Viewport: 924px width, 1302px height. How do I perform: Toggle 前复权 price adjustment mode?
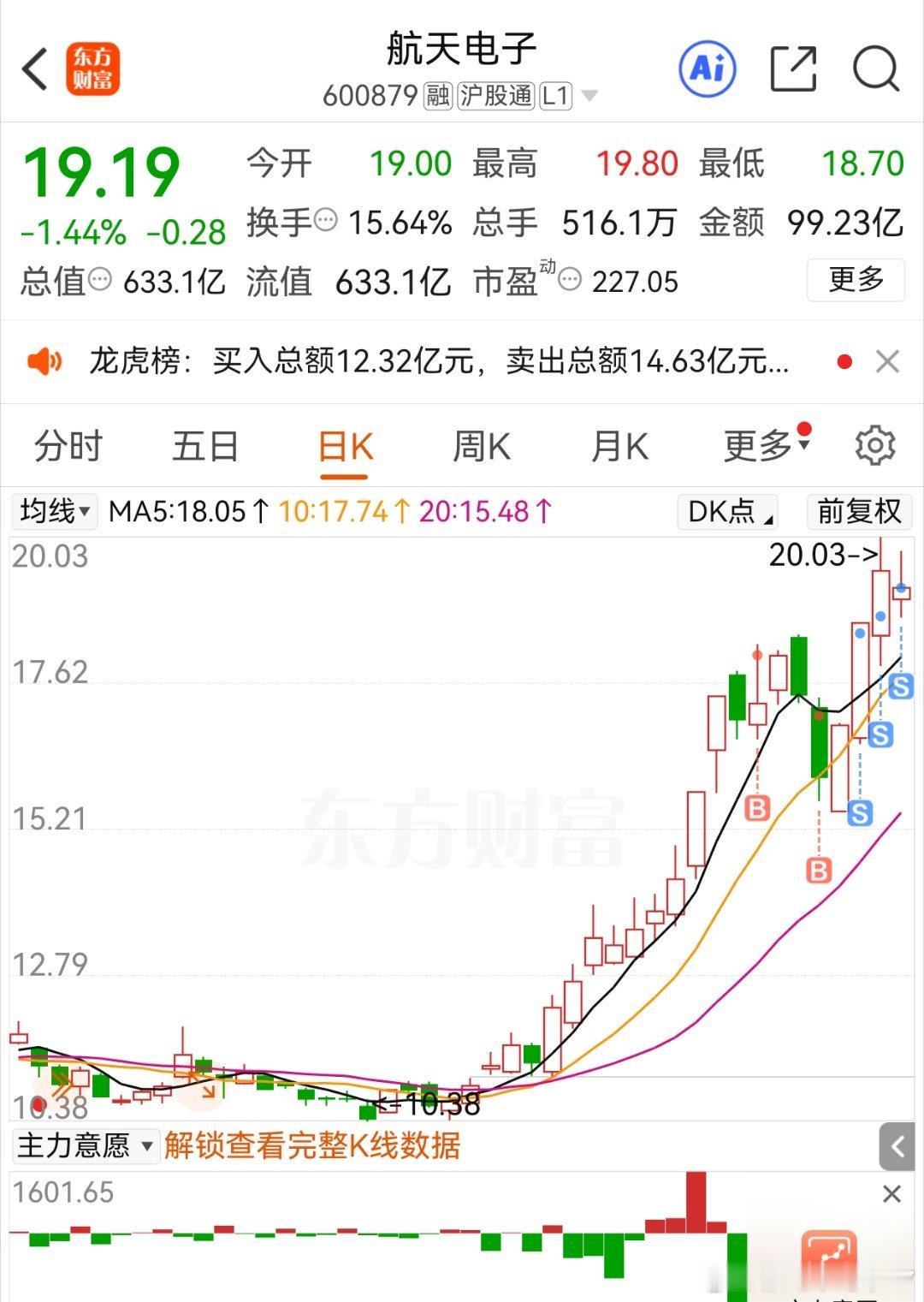tap(858, 511)
